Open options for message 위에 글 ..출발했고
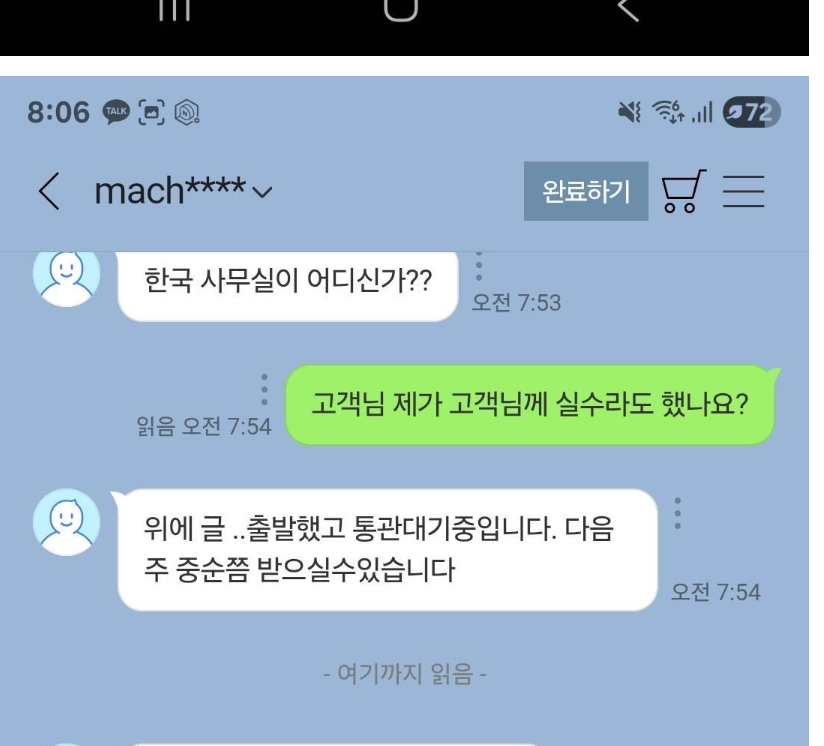This screenshot has width=824, height=746. pyautogui.click(x=680, y=512)
